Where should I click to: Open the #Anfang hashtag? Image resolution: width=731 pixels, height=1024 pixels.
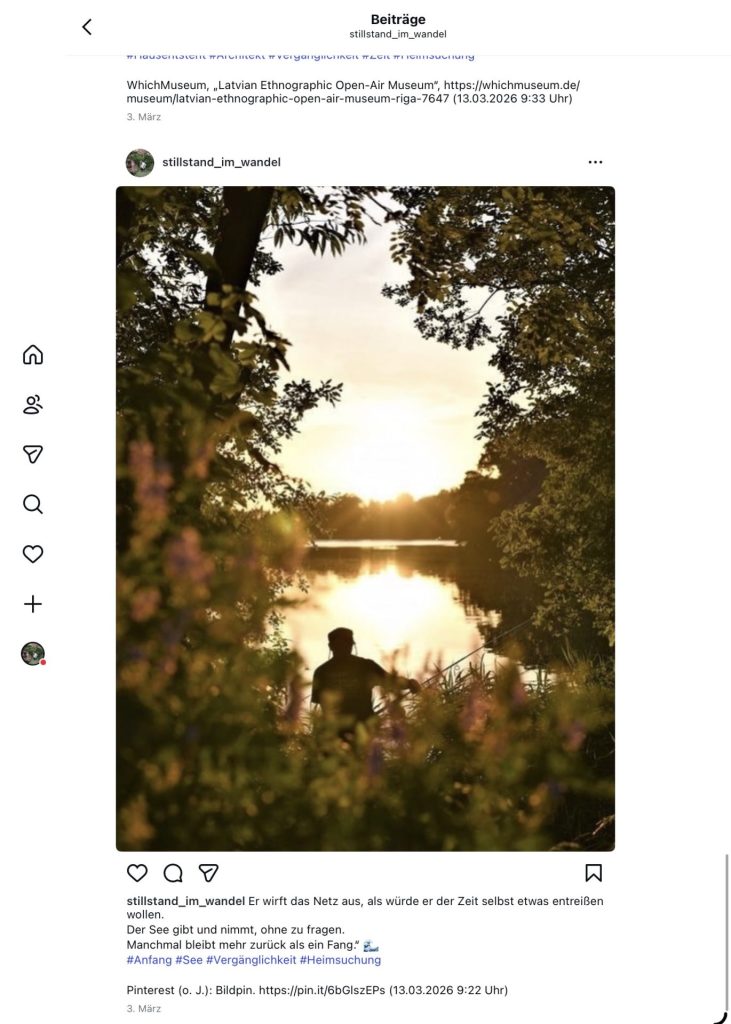pos(149,960)
